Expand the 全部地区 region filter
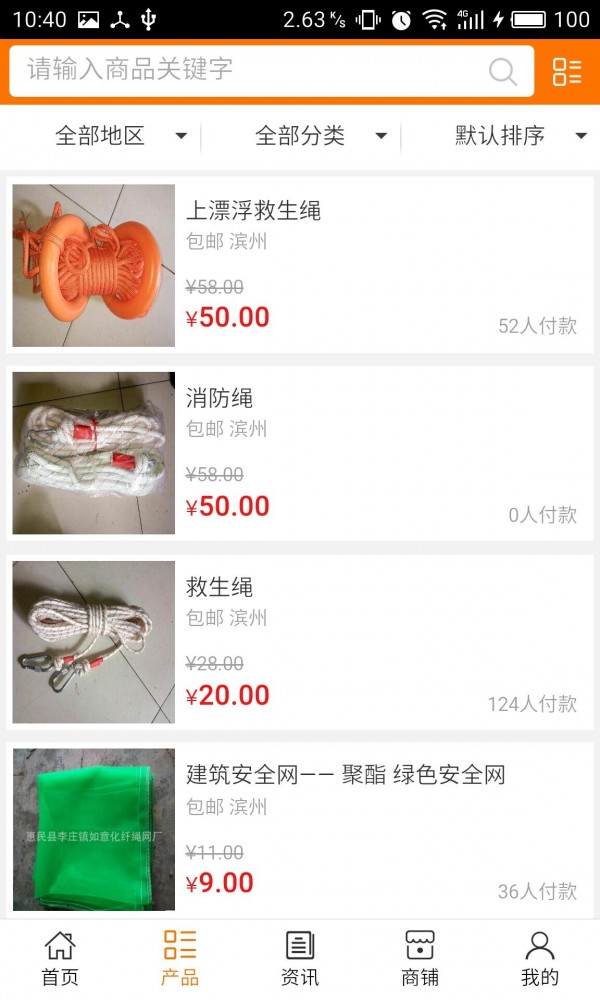 tap(120, 136)
